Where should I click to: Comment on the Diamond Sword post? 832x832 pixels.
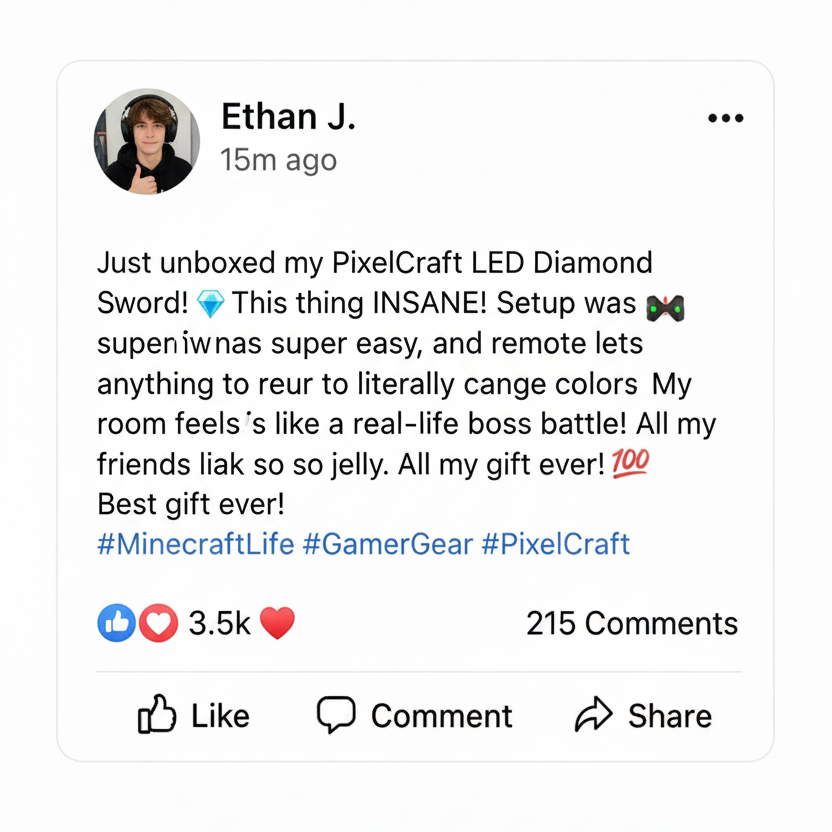[x=414, y=715]
